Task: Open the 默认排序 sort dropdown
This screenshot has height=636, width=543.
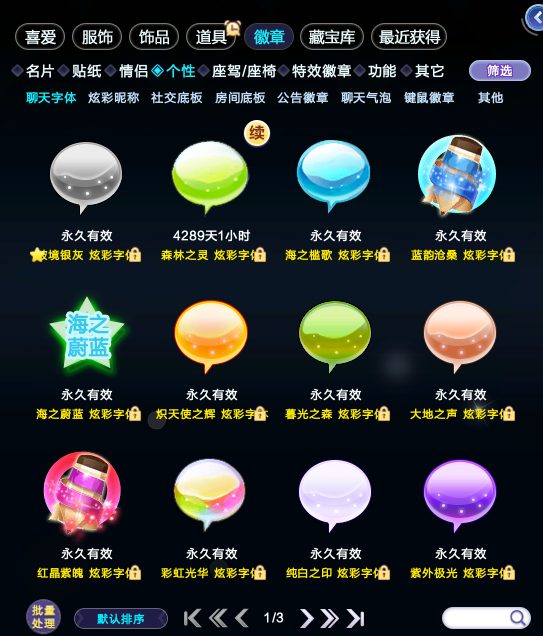Action: (x=121, y=619)
